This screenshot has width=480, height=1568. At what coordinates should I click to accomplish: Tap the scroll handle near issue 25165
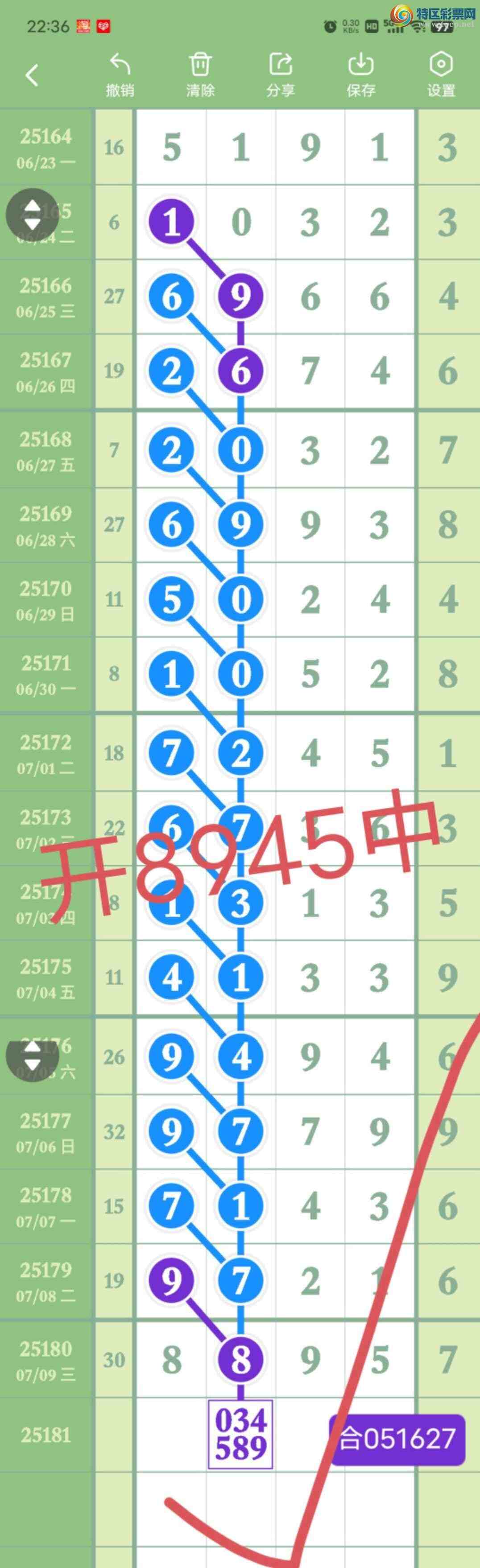pyautogui.click(x=32, y=214)
